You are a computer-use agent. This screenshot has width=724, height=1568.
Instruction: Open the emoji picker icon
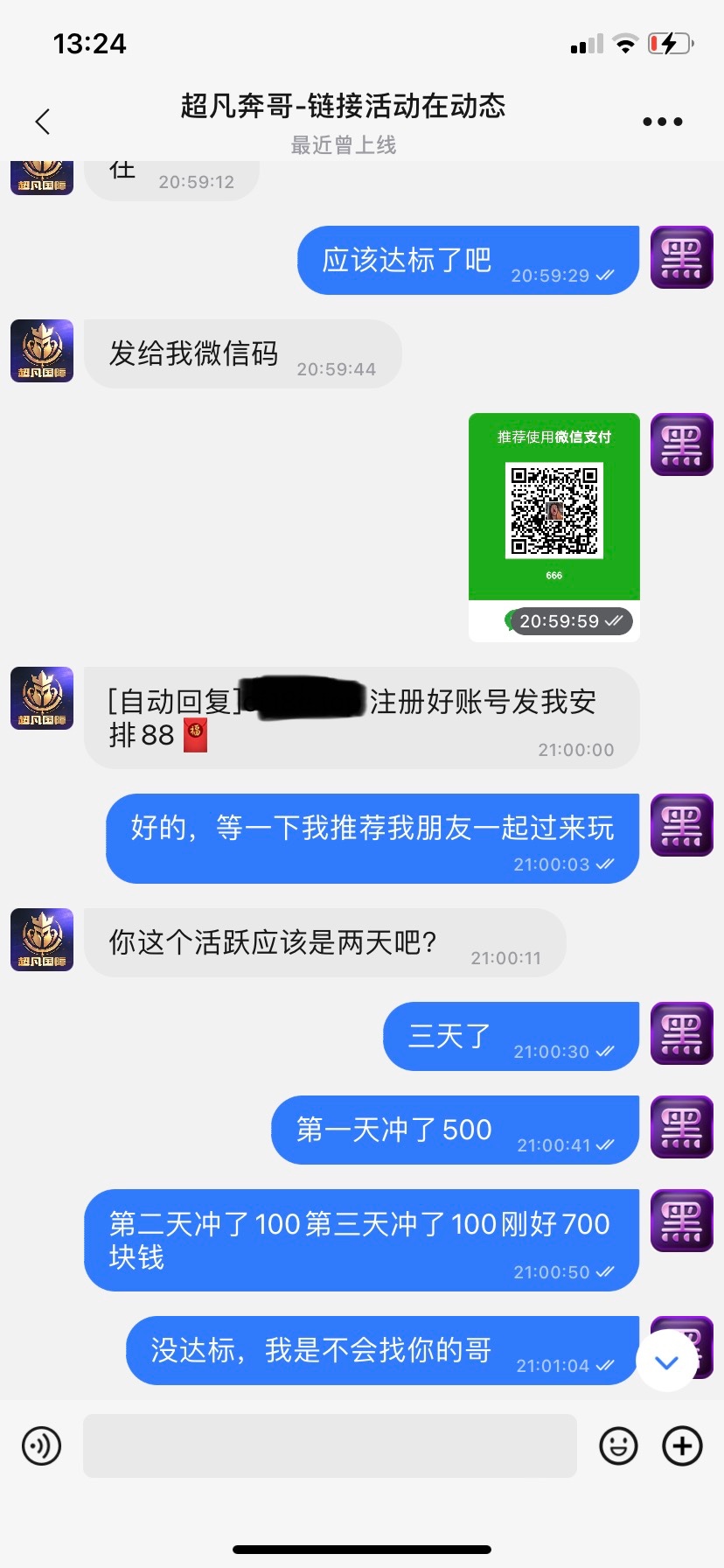point(619,1445)
